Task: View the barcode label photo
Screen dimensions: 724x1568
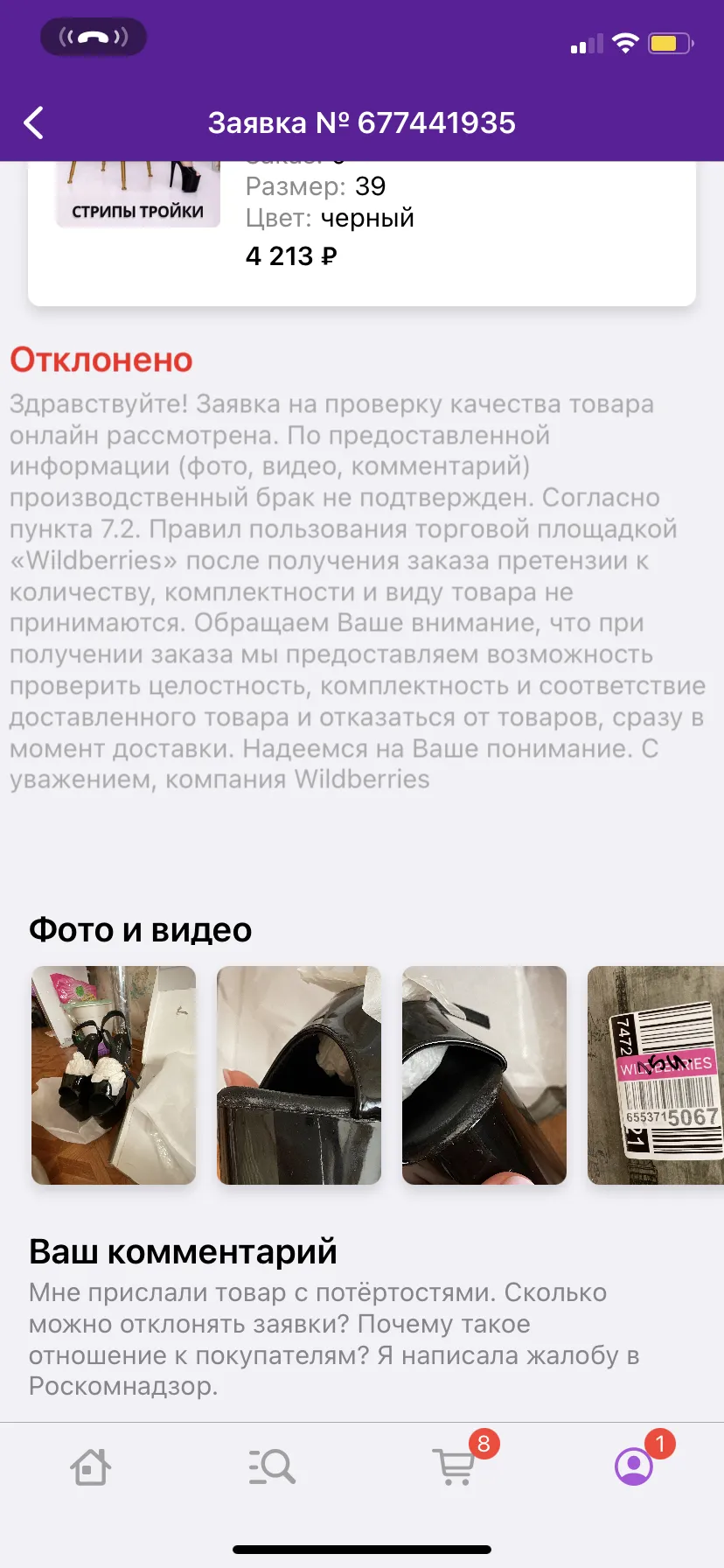Action: (x=656, y=1075)
